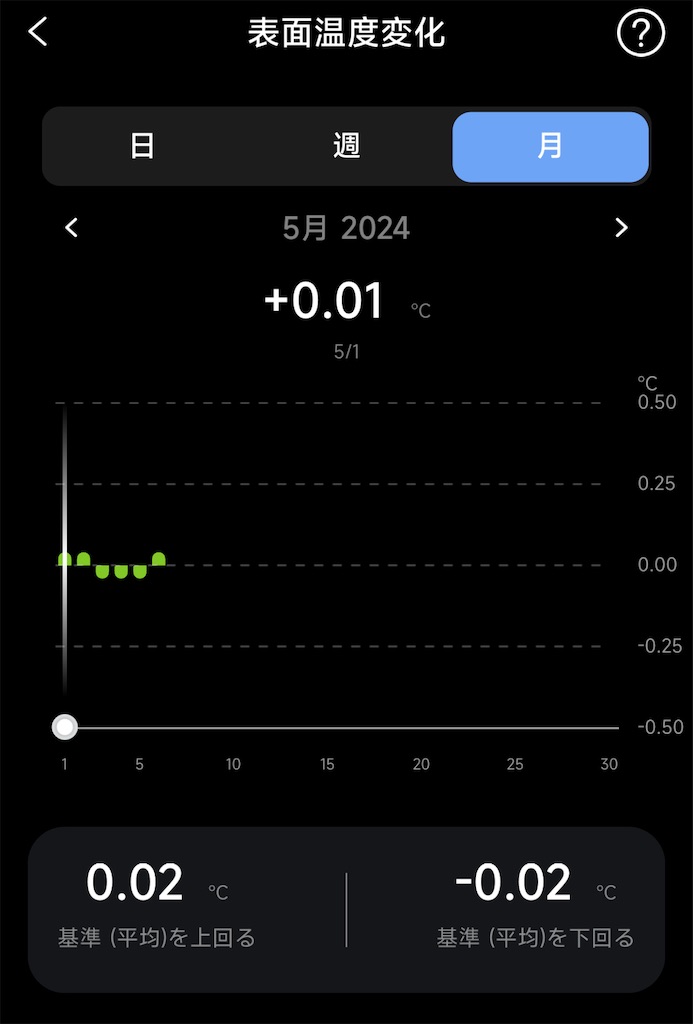
Task: Tap the chart slider handle at day 1
Action: click(65, 727)
